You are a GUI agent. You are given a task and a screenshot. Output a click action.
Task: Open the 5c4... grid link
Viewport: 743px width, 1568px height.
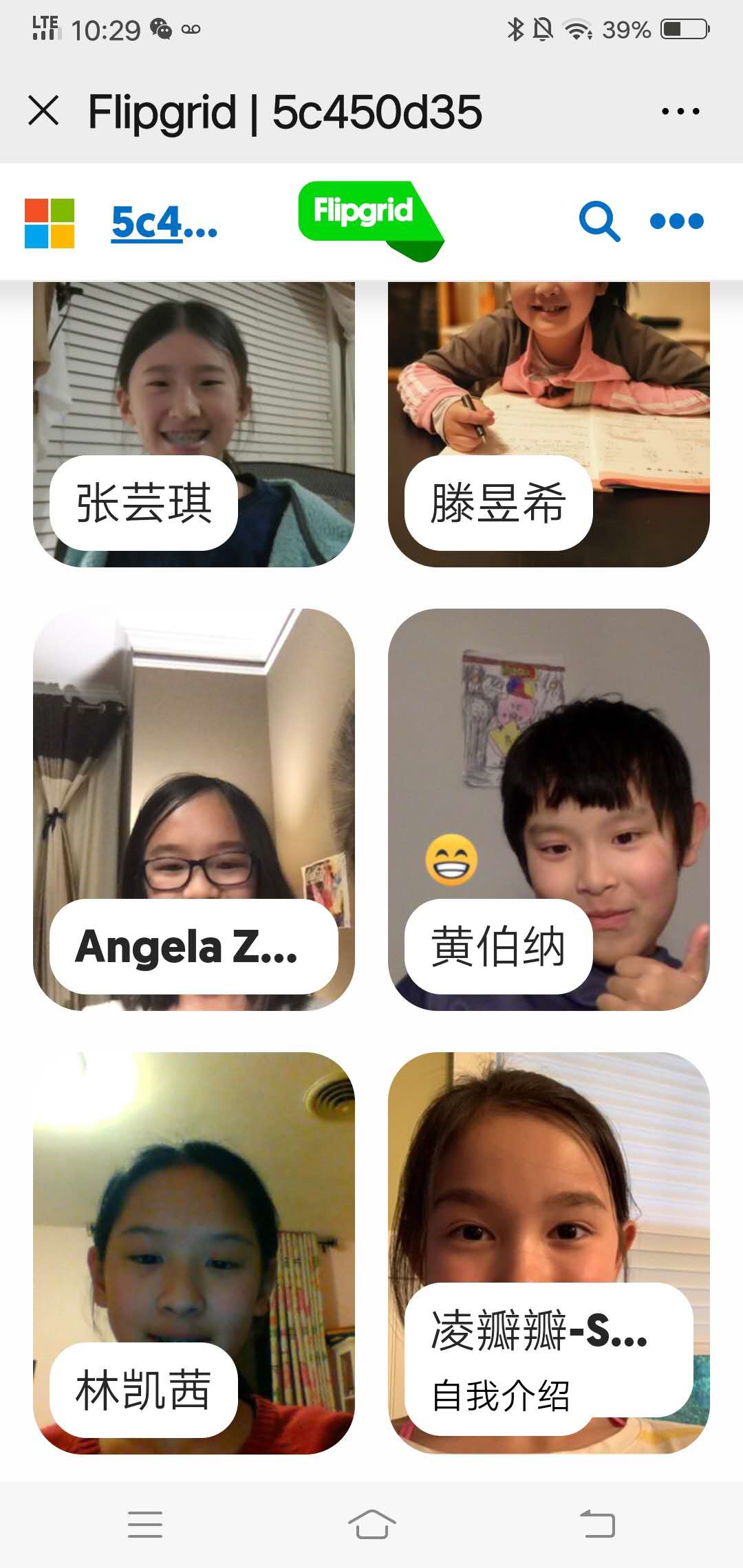coord(164,222)
